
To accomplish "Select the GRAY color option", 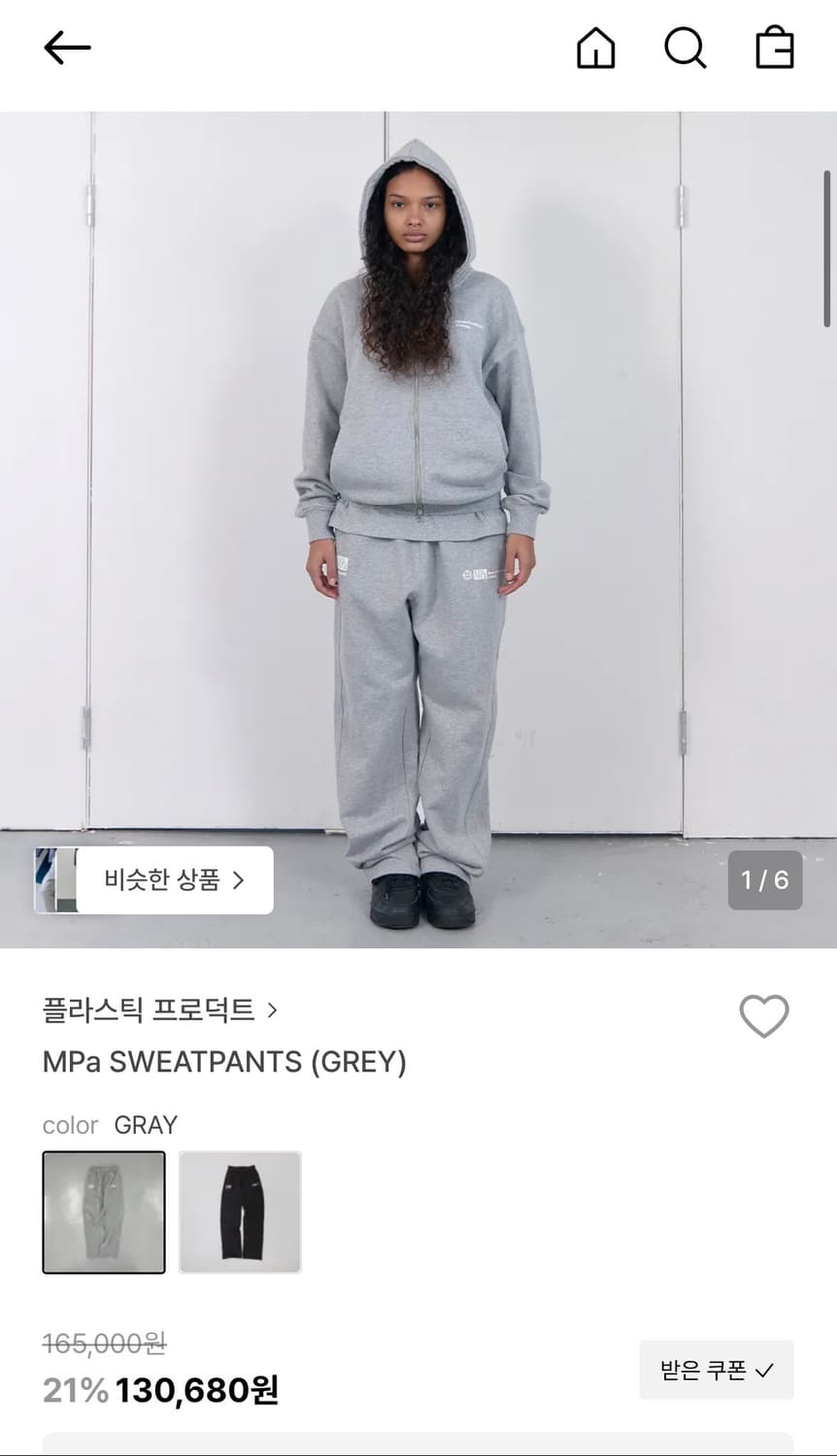I will 104,1212.
